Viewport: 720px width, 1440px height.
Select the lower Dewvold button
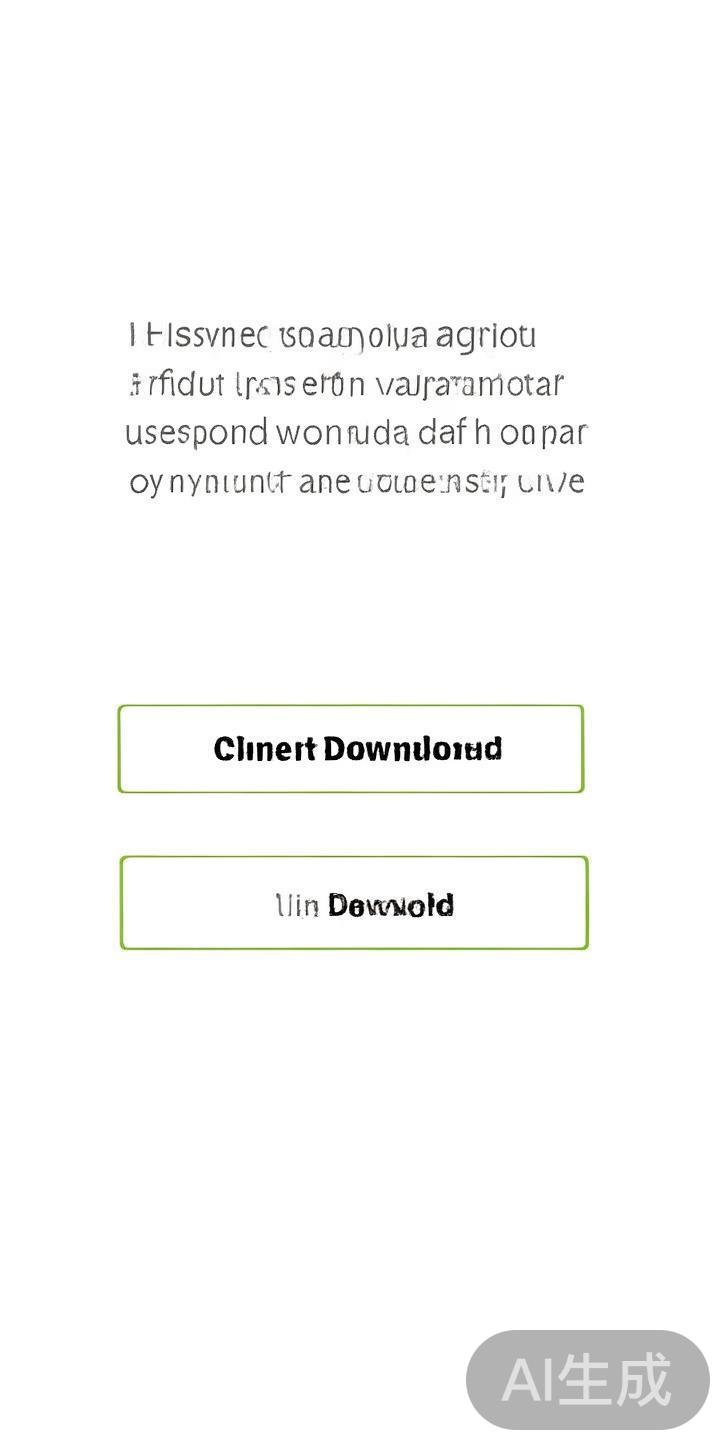coord(354,903)
